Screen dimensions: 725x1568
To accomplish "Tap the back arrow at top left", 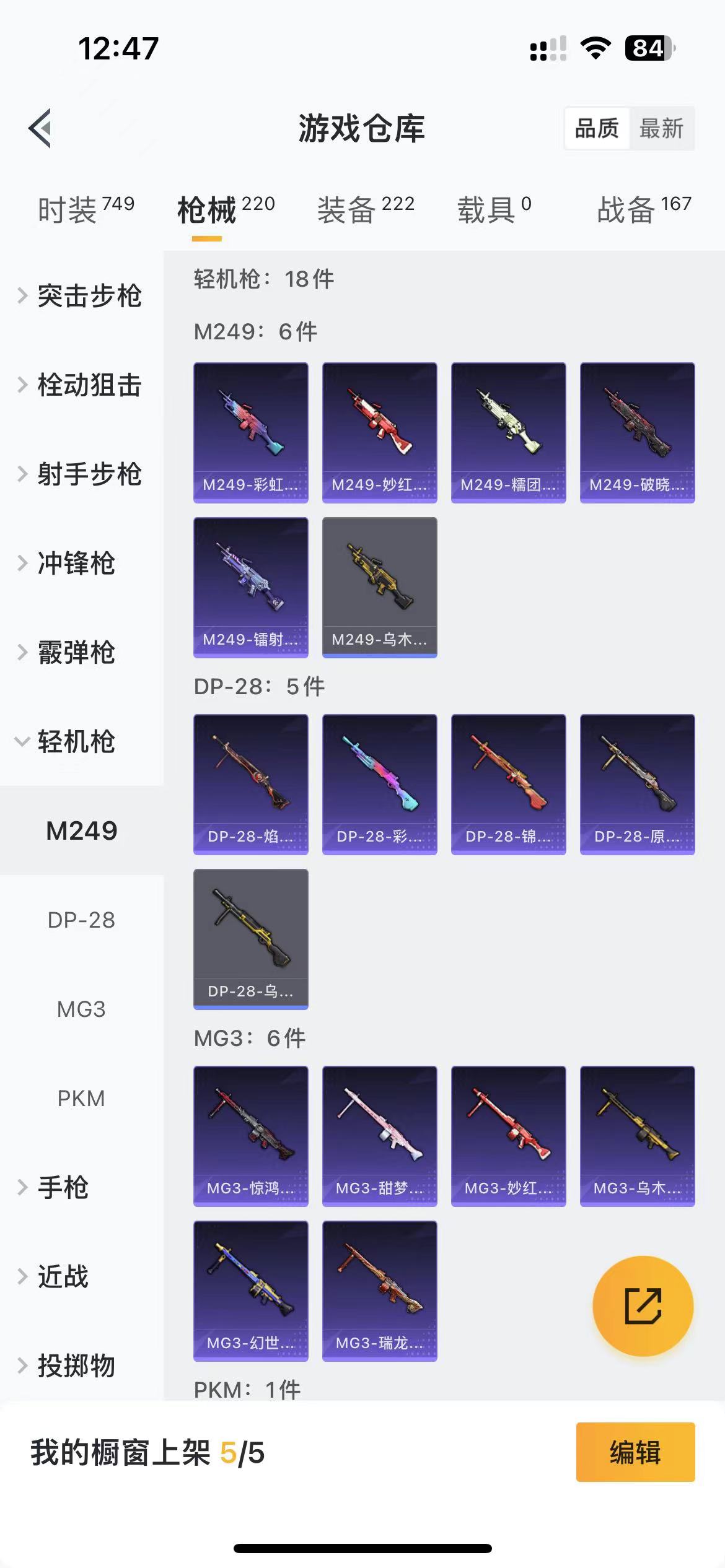I will (x=40, y=128).
